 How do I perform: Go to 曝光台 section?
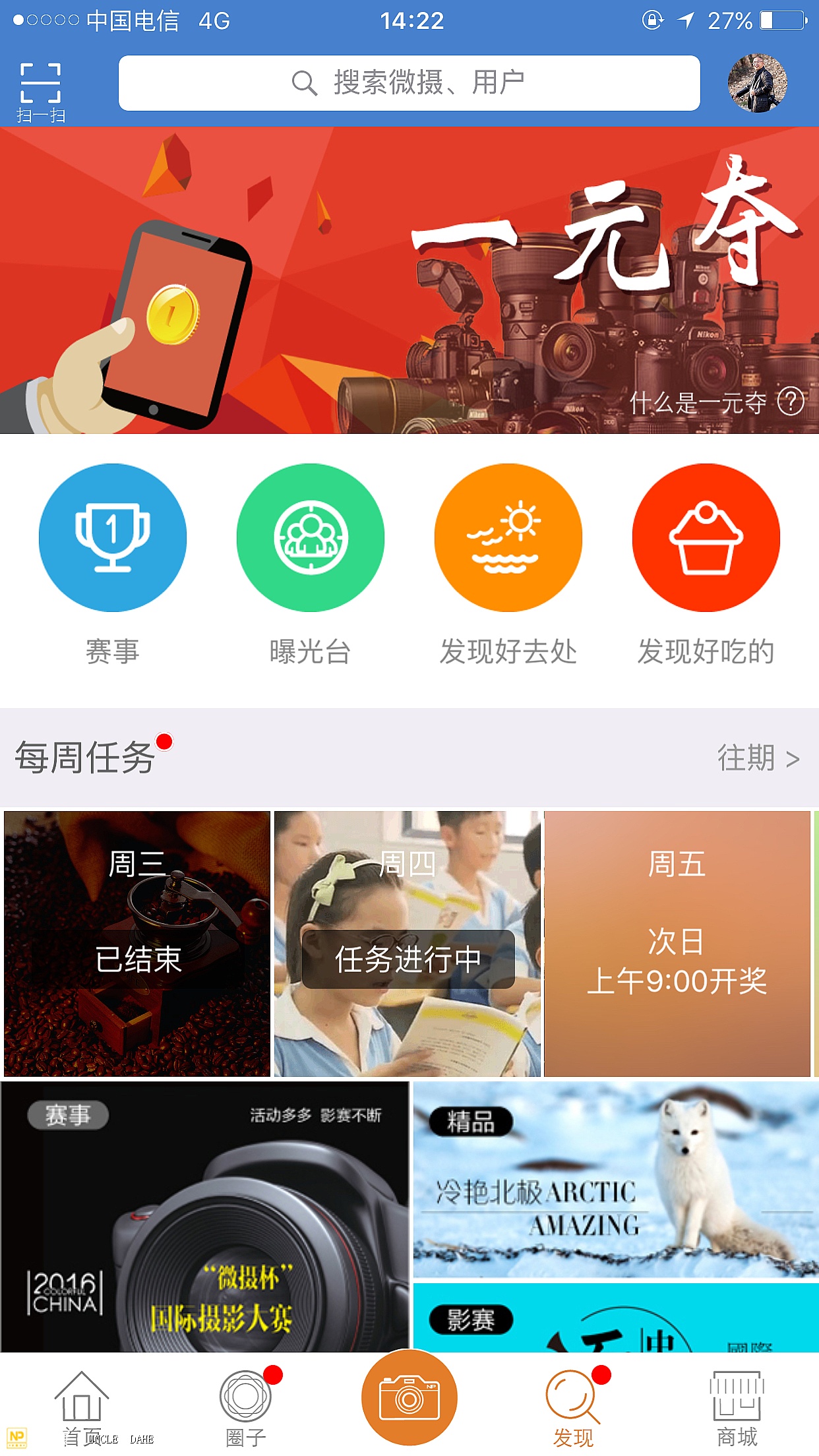[x=310, y=537]
